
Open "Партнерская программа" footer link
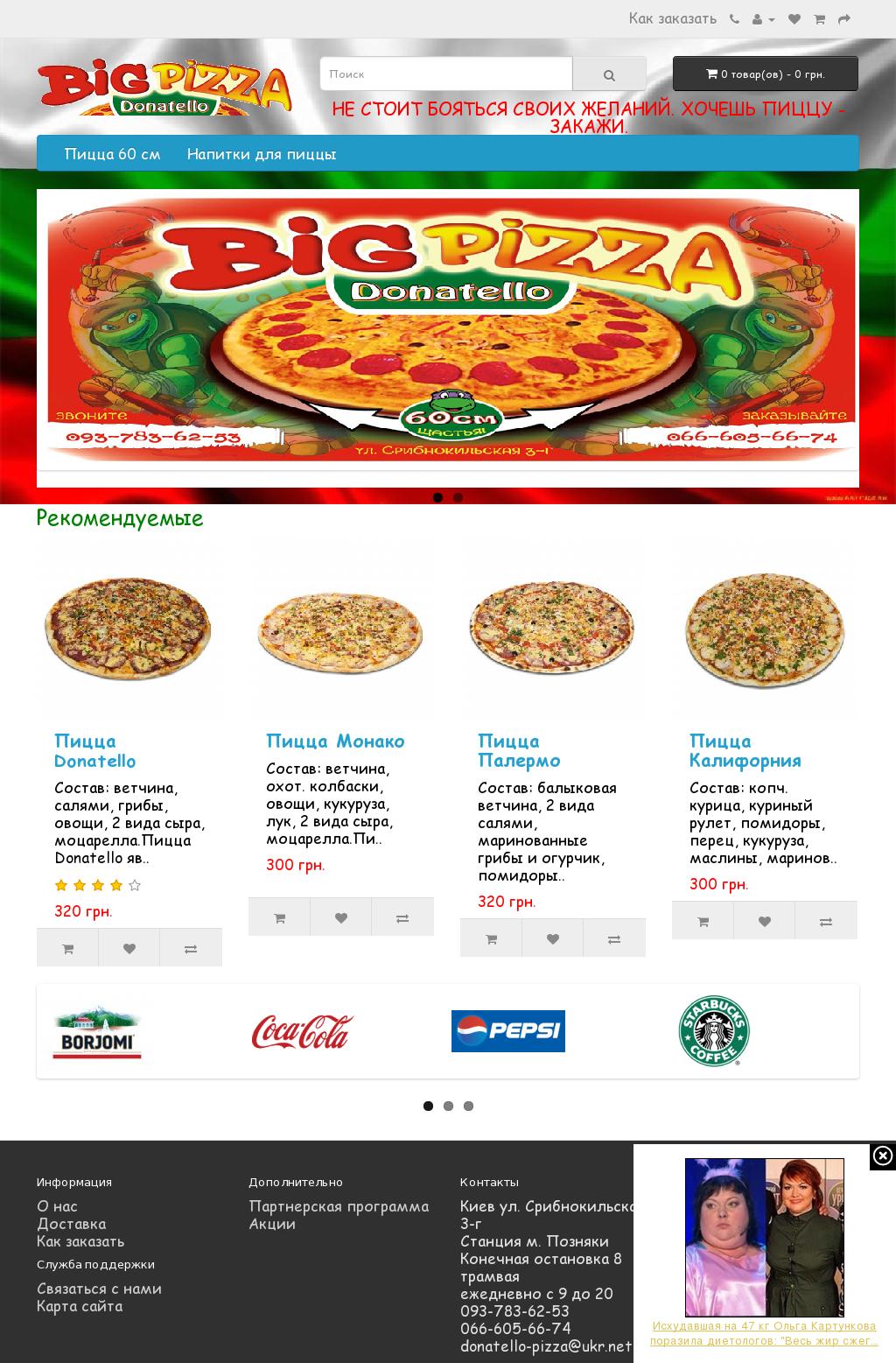pyautogui.click(x=339, y=1206)
